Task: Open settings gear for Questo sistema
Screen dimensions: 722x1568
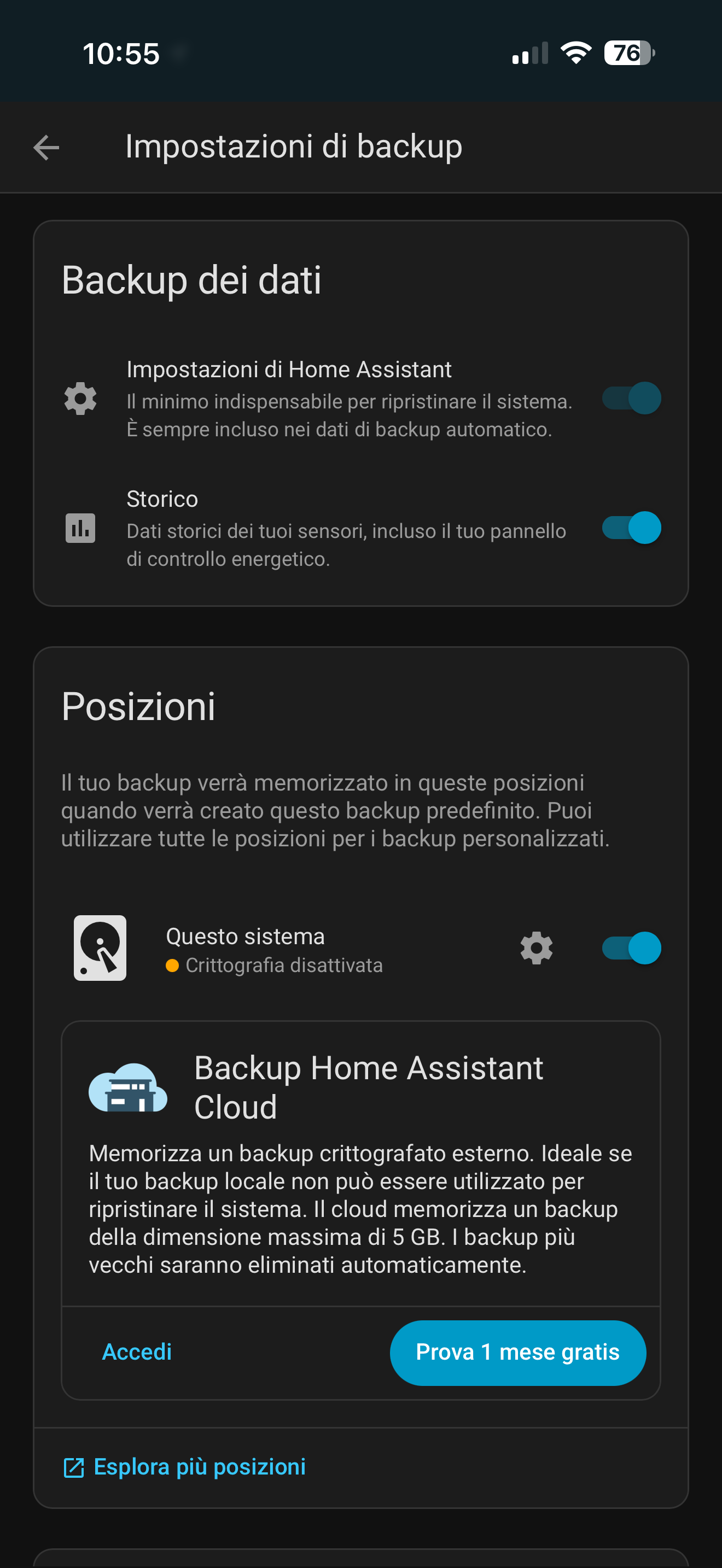Action: click(537, 947)
